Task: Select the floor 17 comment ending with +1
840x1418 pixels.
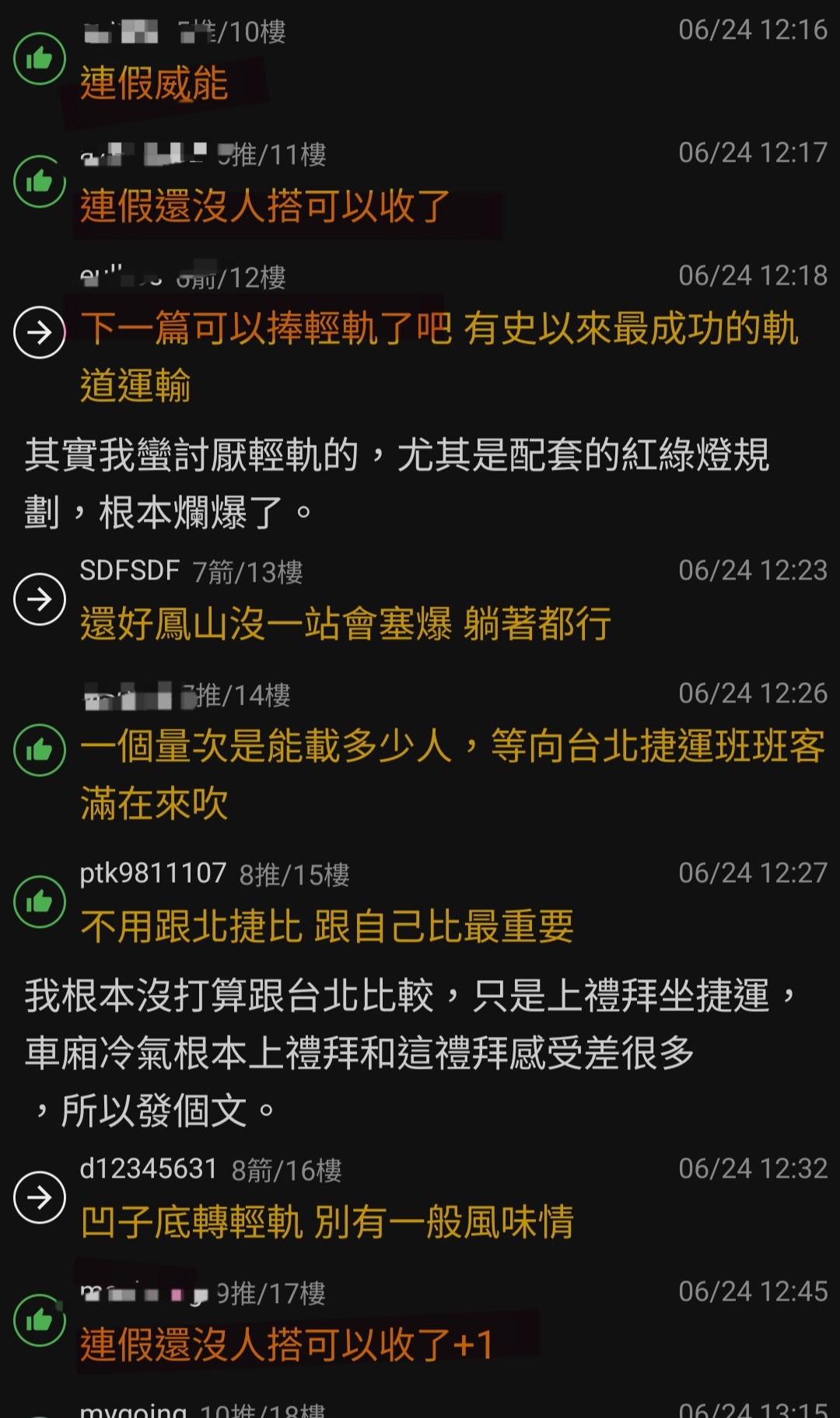Action: pyautogui.click(x=287, y=1345)
